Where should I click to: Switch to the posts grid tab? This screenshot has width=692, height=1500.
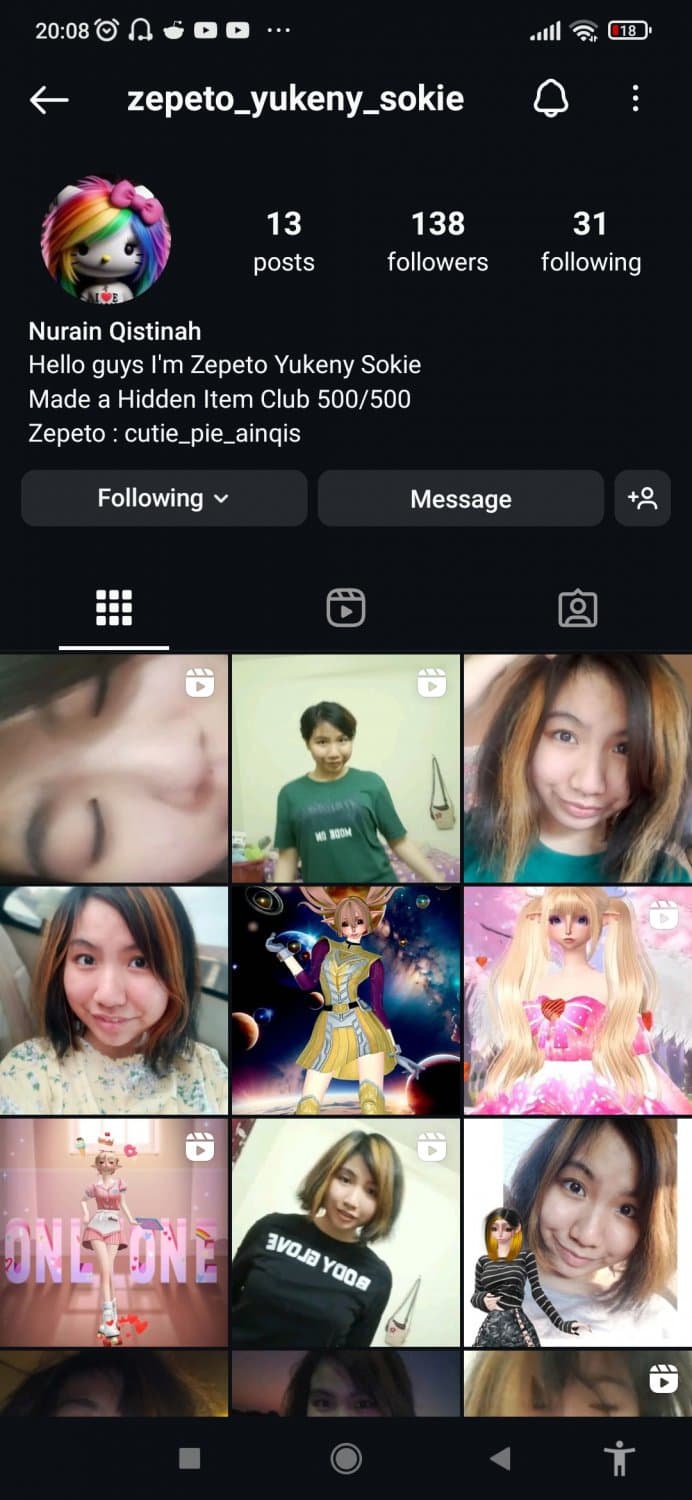coord(114,608)
